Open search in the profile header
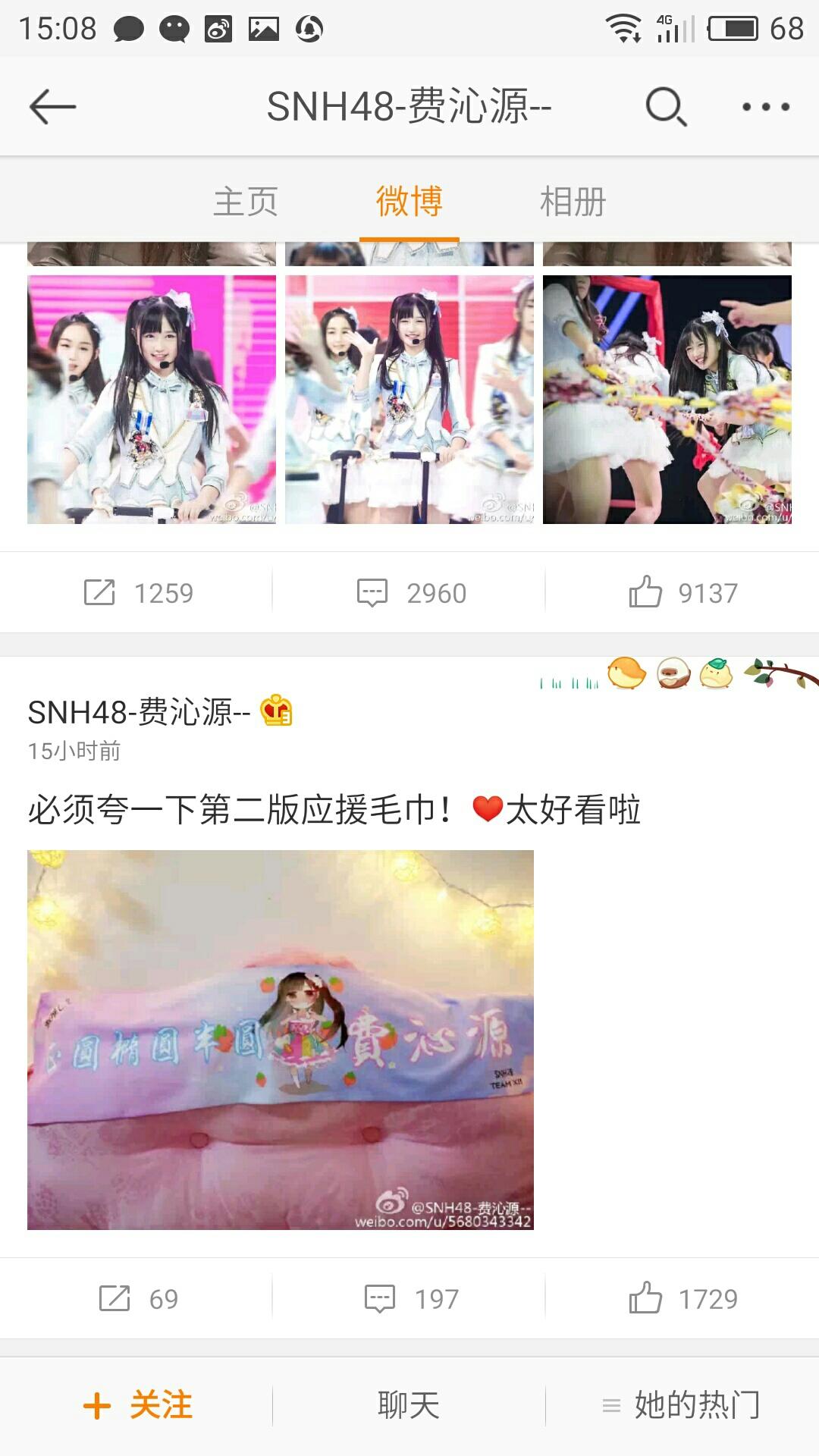This screenshot has width=819, height=1456. coord(666,107)
